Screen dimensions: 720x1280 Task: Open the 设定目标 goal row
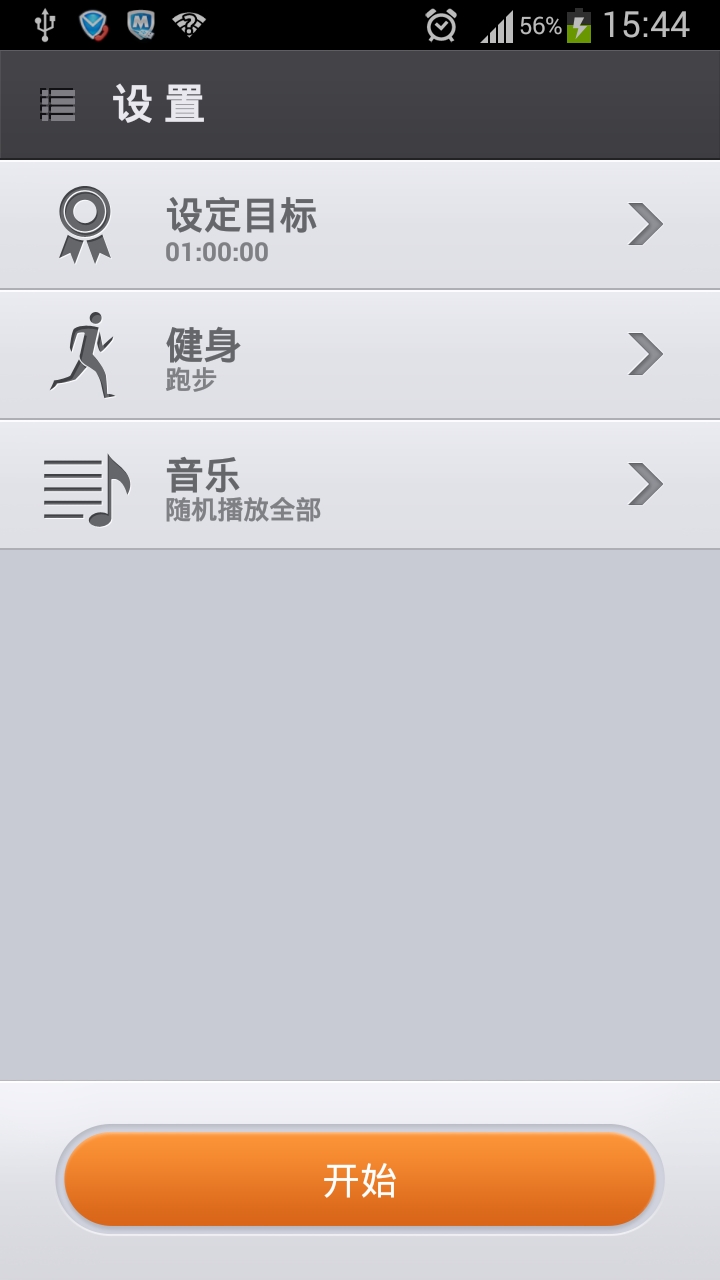click(x=360, y=225)
